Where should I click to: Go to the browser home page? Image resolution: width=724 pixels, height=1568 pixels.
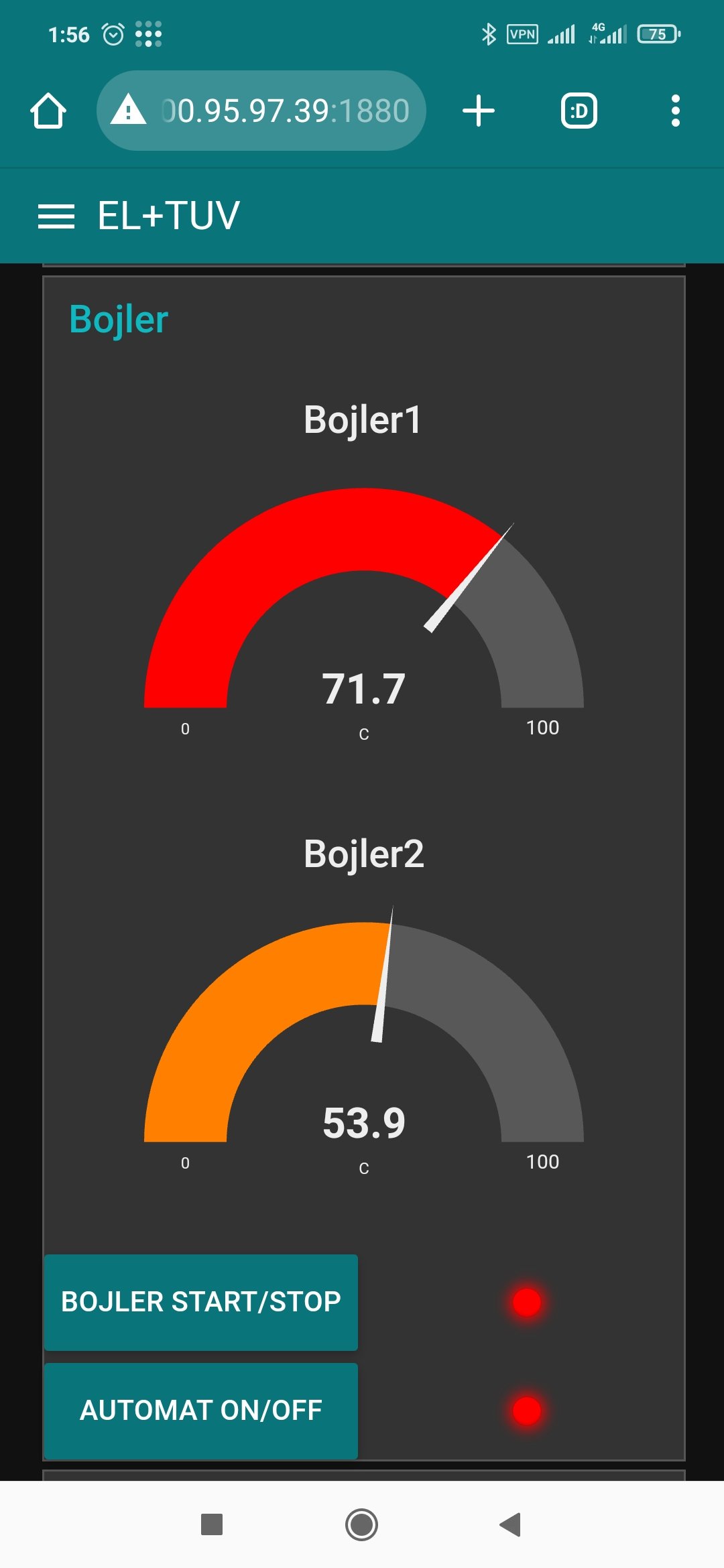click(x=48, y=111)
